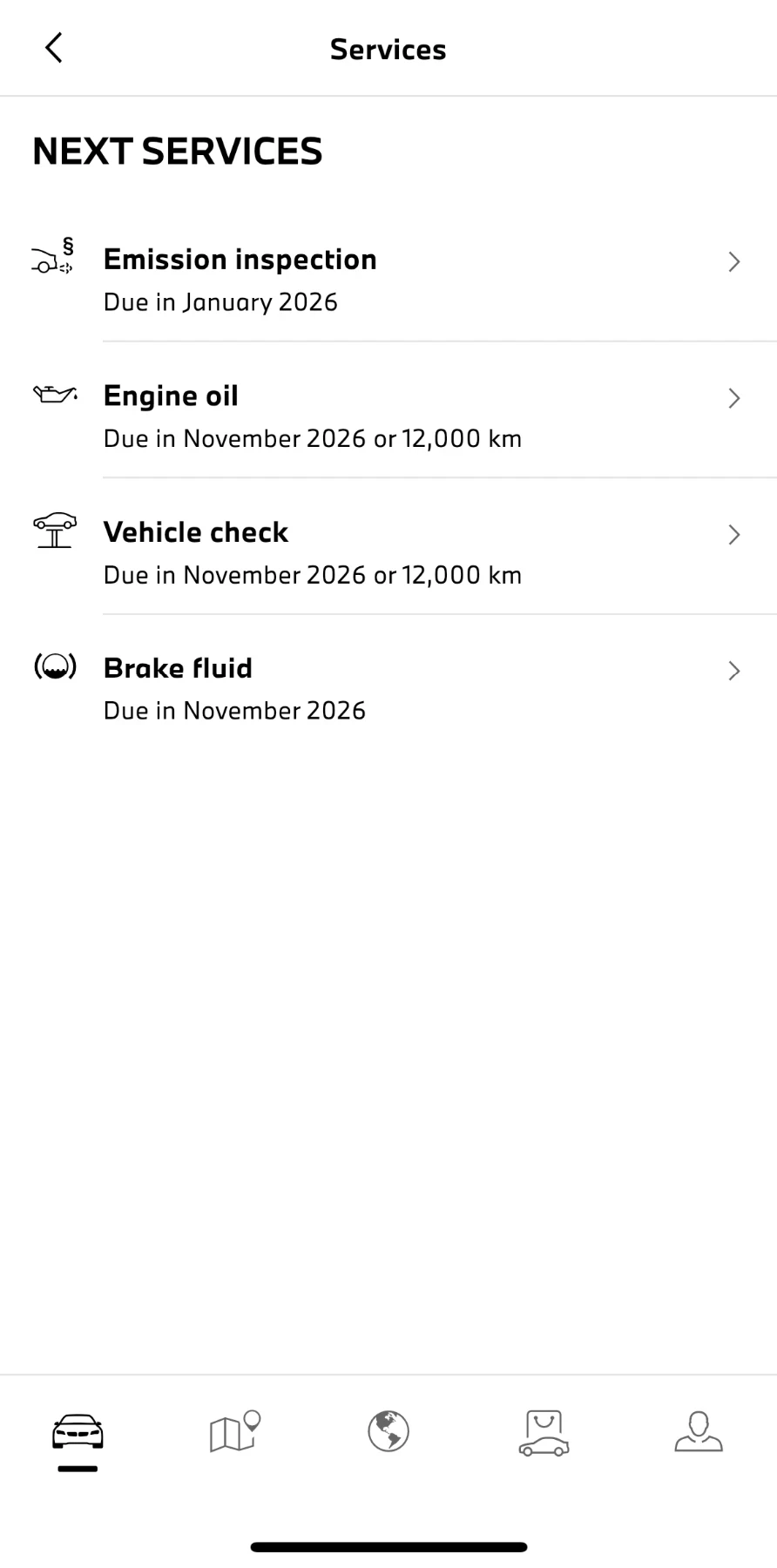Select the Vehicle check service row
Screen dimensions: 777x1568
(x=388, y=552)
